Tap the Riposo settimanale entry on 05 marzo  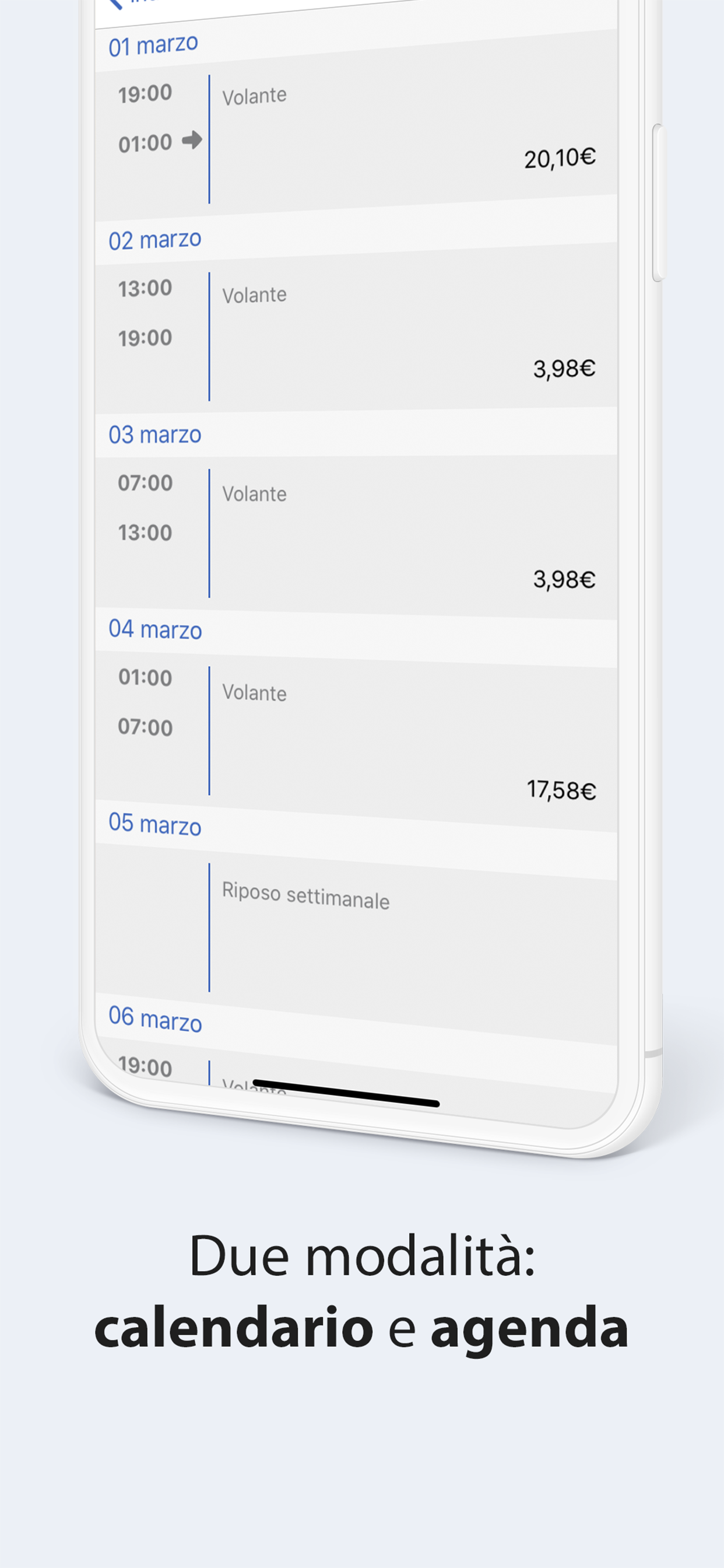pyautogui.click(x=305, y=900)
